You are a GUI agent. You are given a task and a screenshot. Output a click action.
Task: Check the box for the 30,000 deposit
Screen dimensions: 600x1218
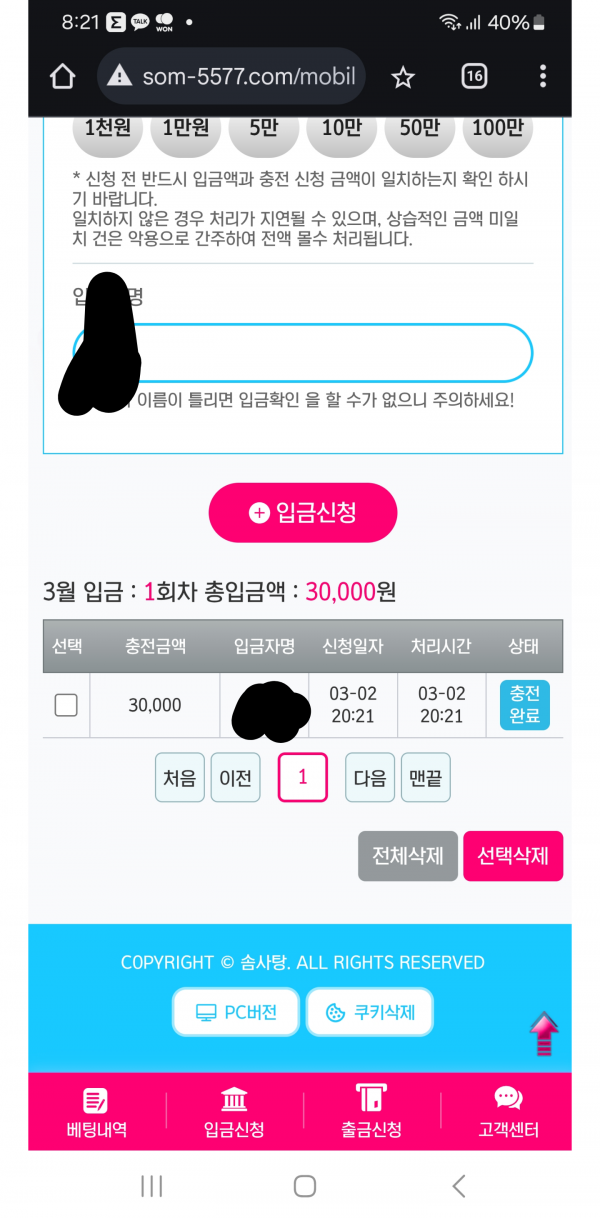coord(66,705)
